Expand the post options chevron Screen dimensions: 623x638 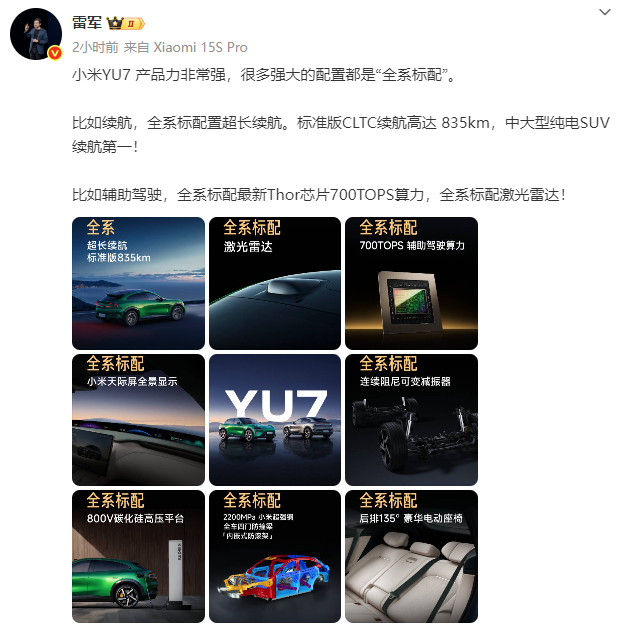click(x=603, y=12)
